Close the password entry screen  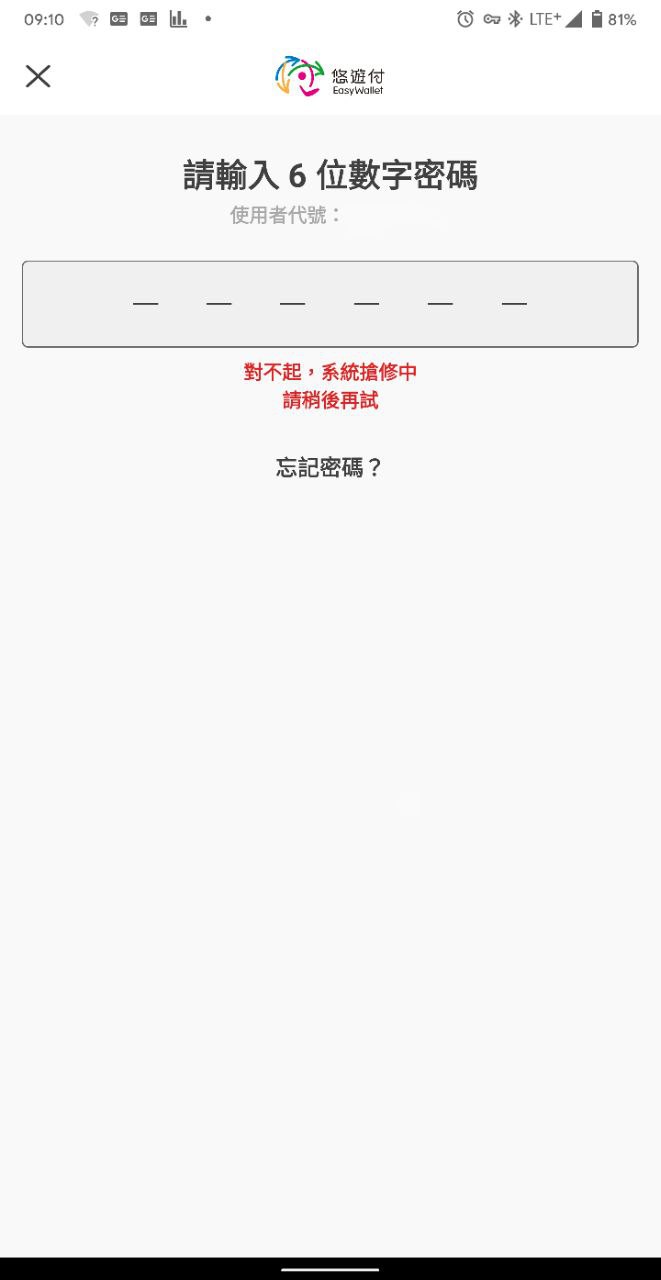[x=38, y=76]
